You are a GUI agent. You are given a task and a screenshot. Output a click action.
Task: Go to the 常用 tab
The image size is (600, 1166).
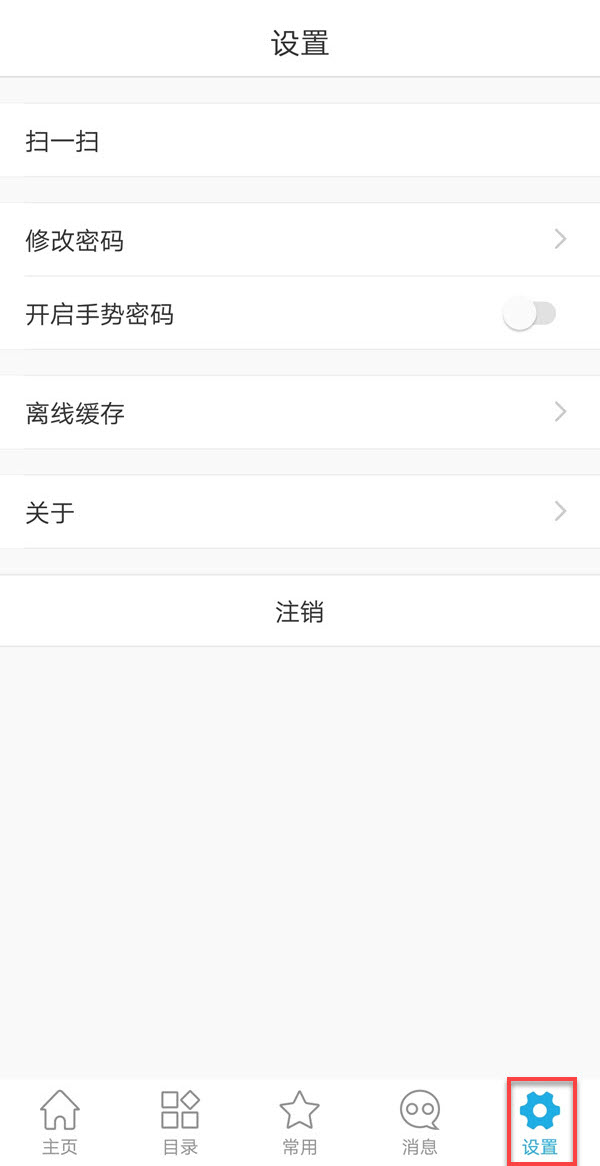(299, 1122)
